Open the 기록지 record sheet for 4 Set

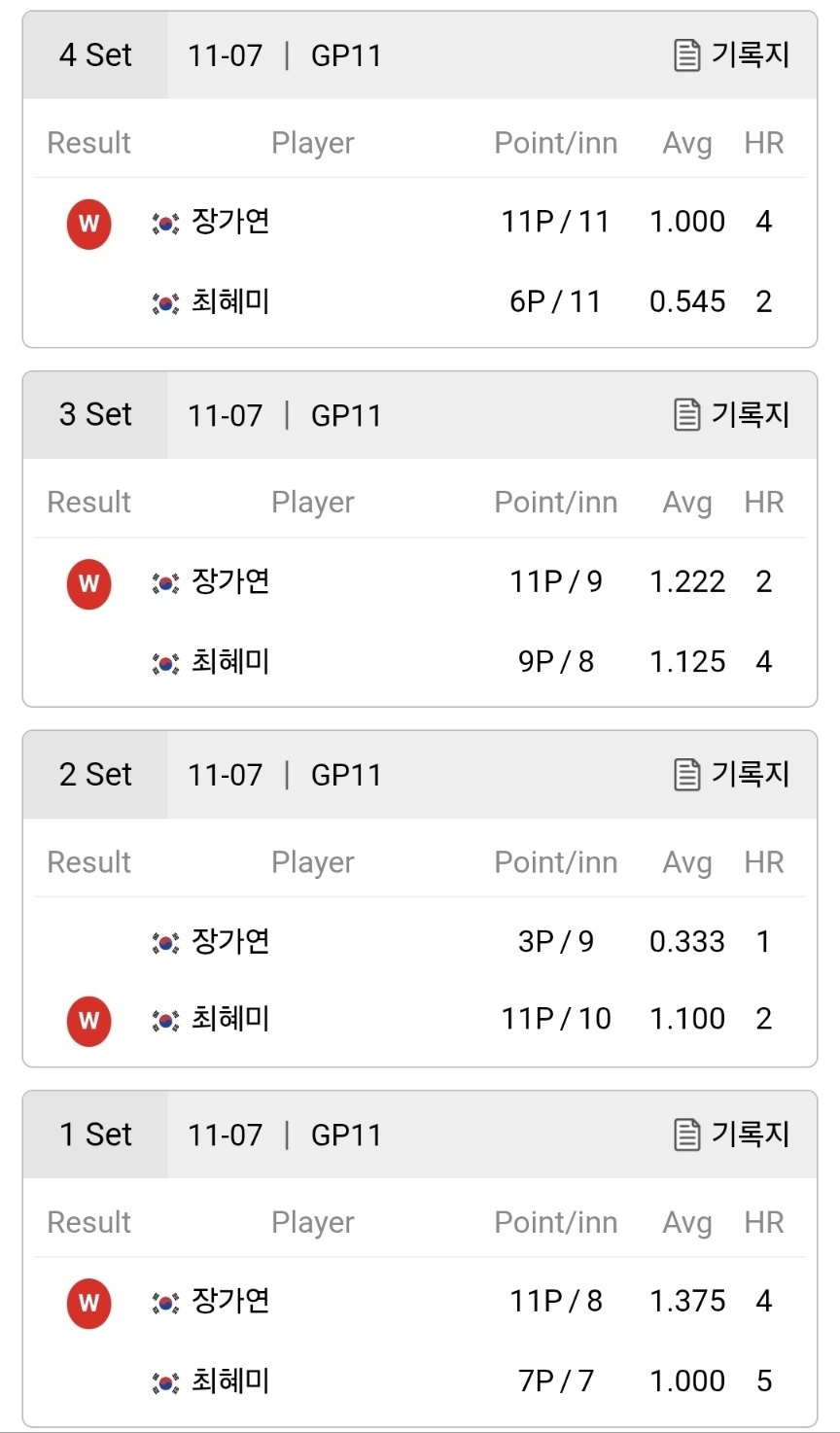pyautogui.click(x=731, y=55)
